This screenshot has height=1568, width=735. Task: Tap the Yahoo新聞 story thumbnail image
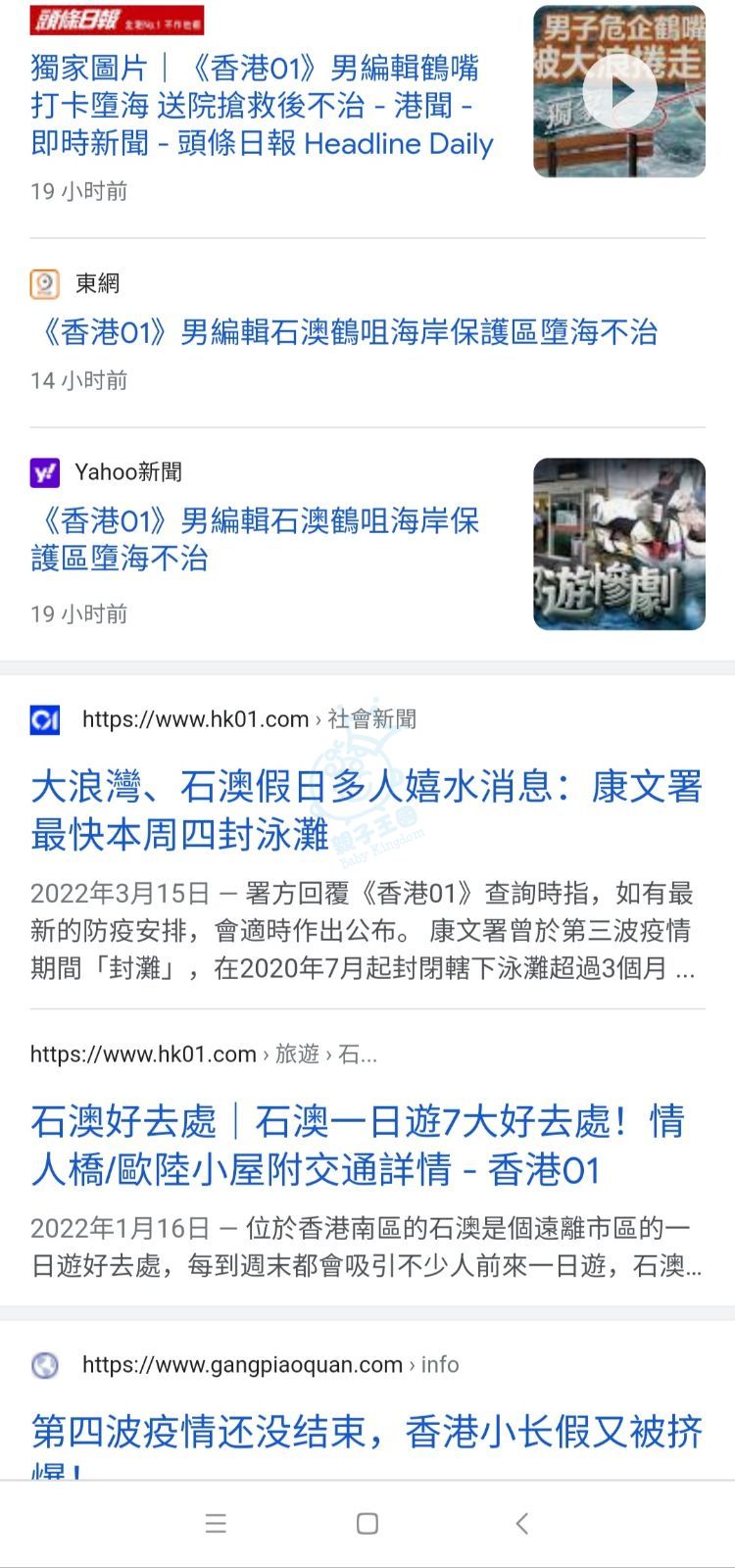(x=619, y=544)
